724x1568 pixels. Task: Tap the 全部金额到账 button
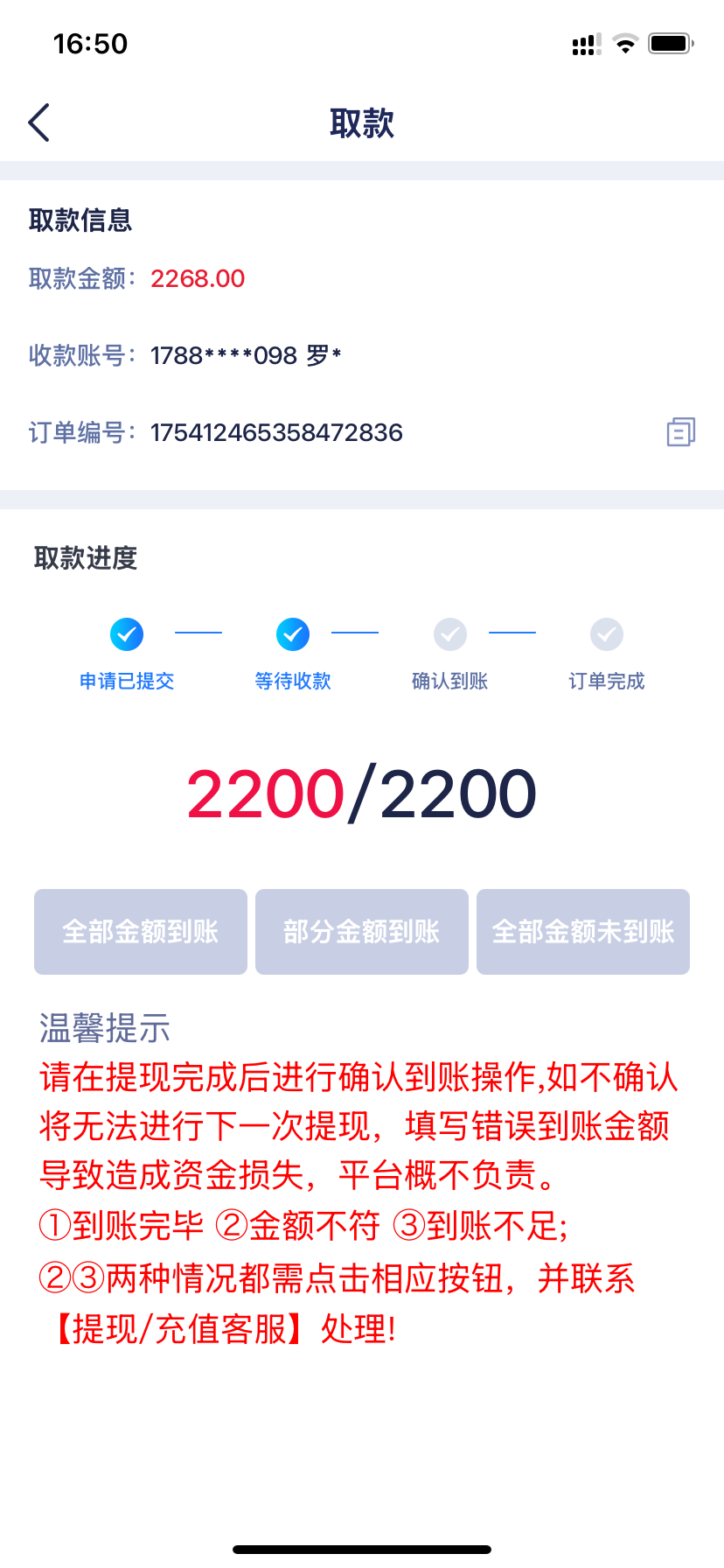tap(141, 932)
